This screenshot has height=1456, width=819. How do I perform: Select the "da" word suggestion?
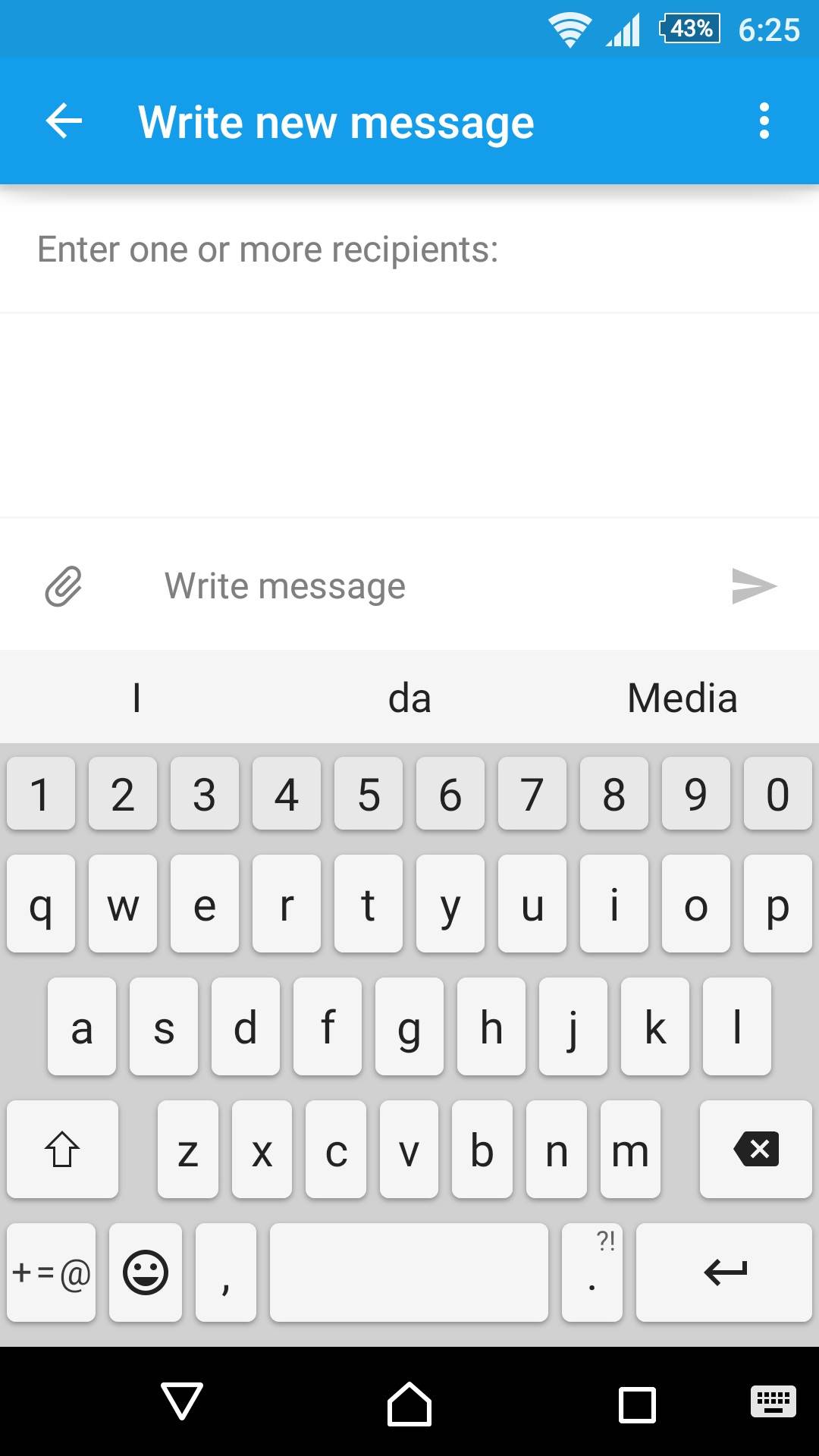[409, 698]
